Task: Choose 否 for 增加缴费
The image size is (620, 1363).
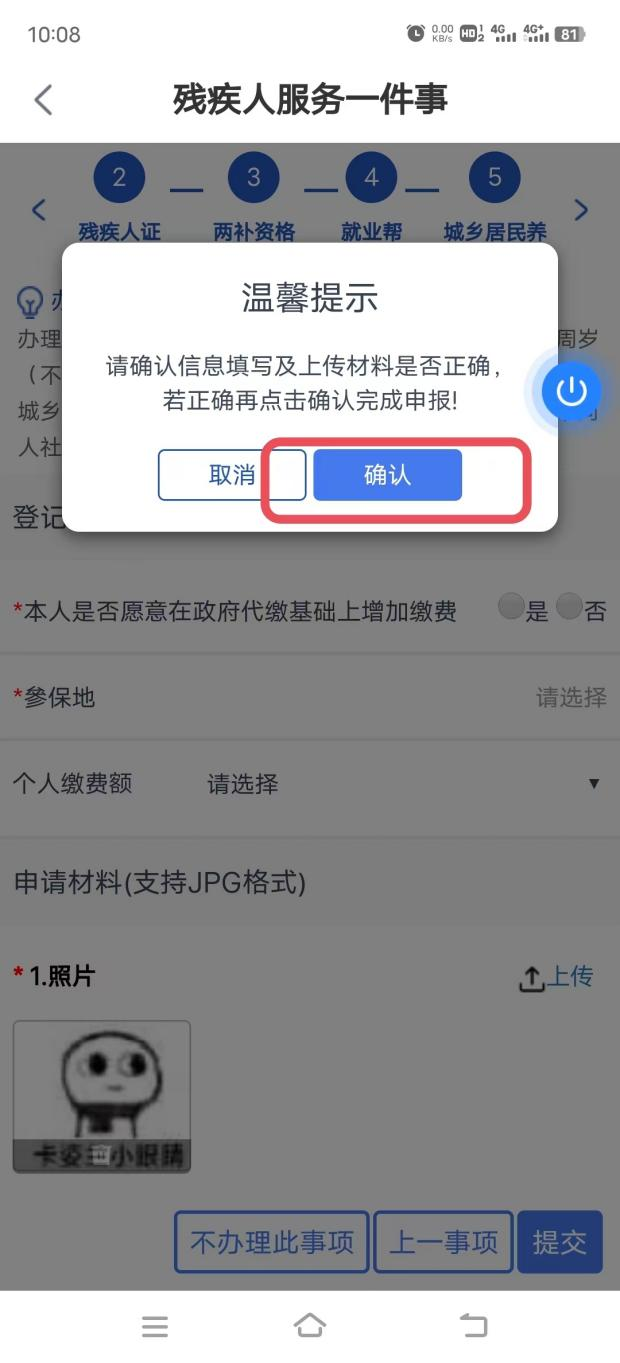Action: [x=569, y=608]
